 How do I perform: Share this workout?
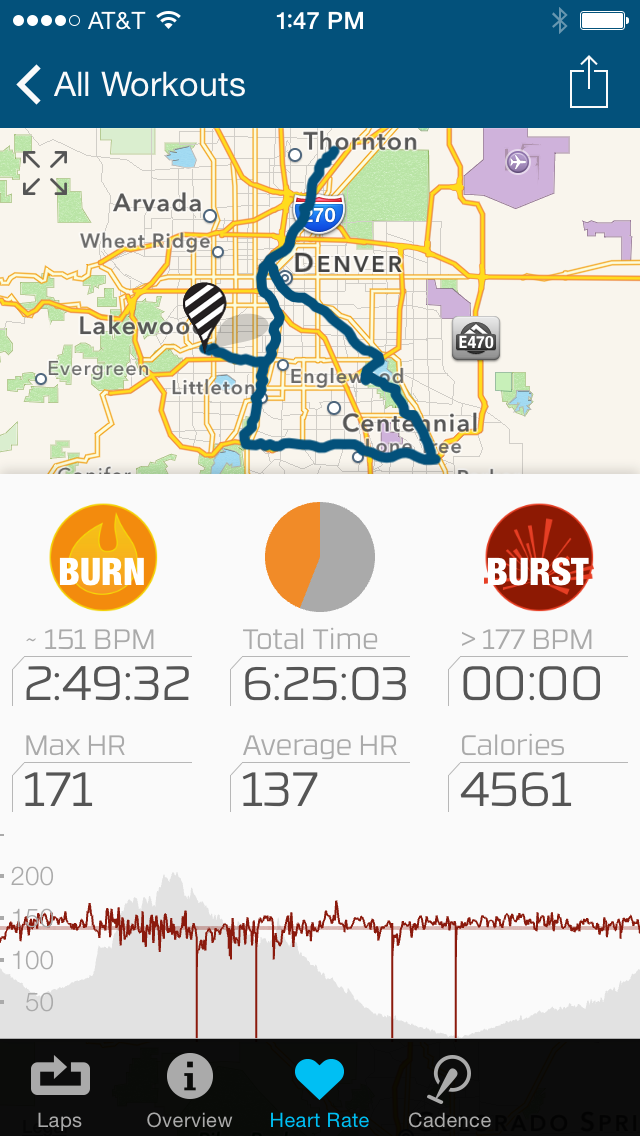(x=588, y=81)
